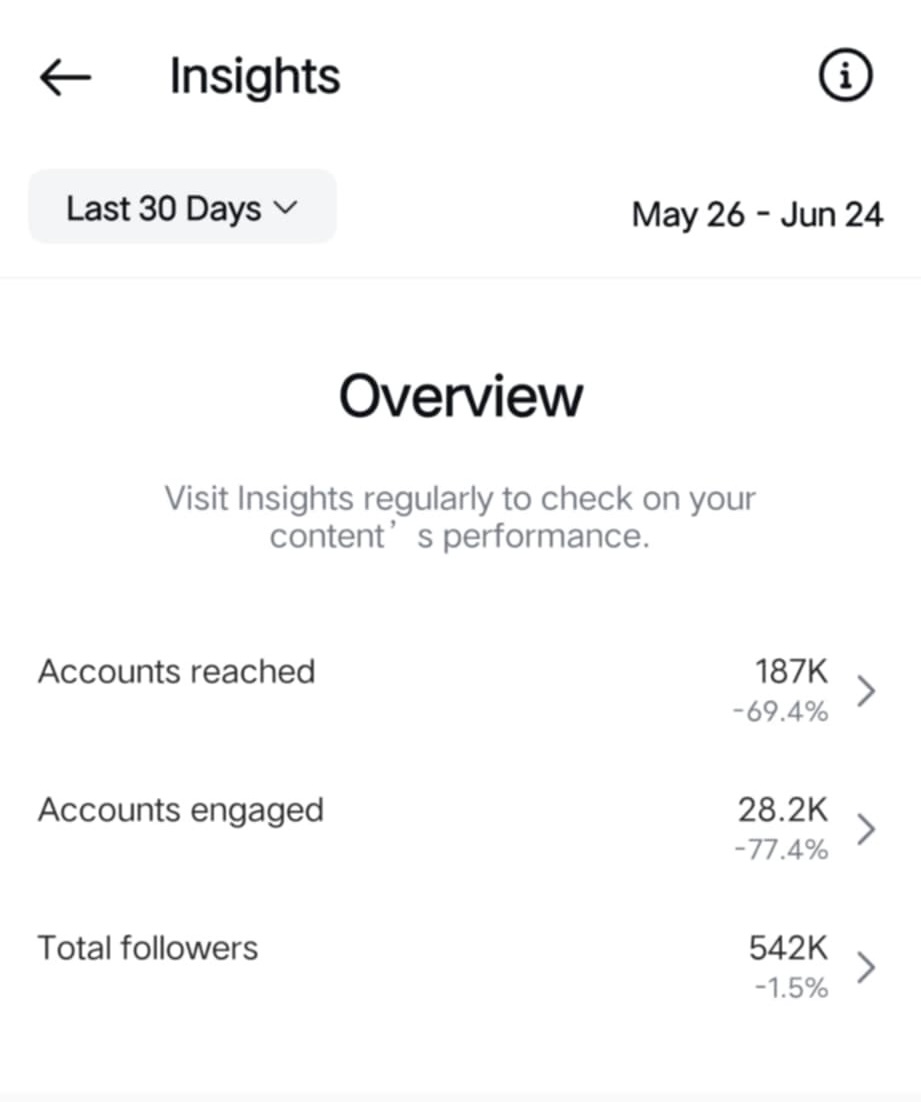The image size is (921, 1102).
Task: Go back from Insights
Action: [65, 78]
